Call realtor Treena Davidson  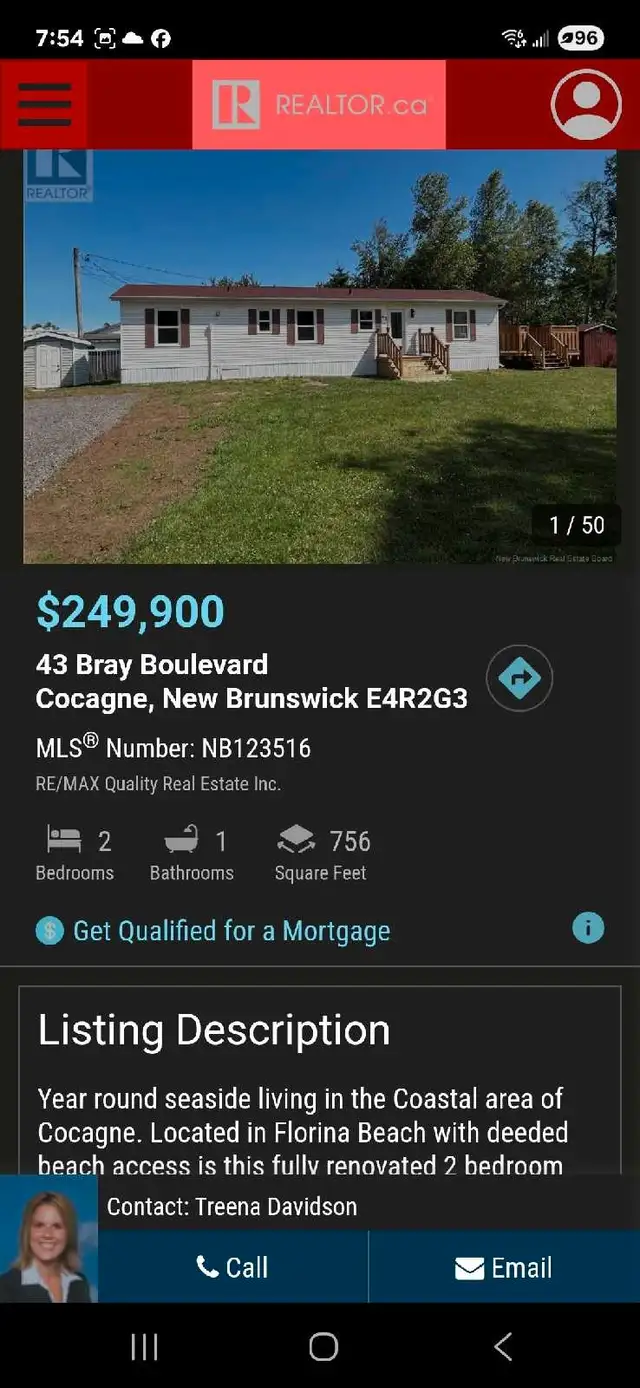(233, 1267)
